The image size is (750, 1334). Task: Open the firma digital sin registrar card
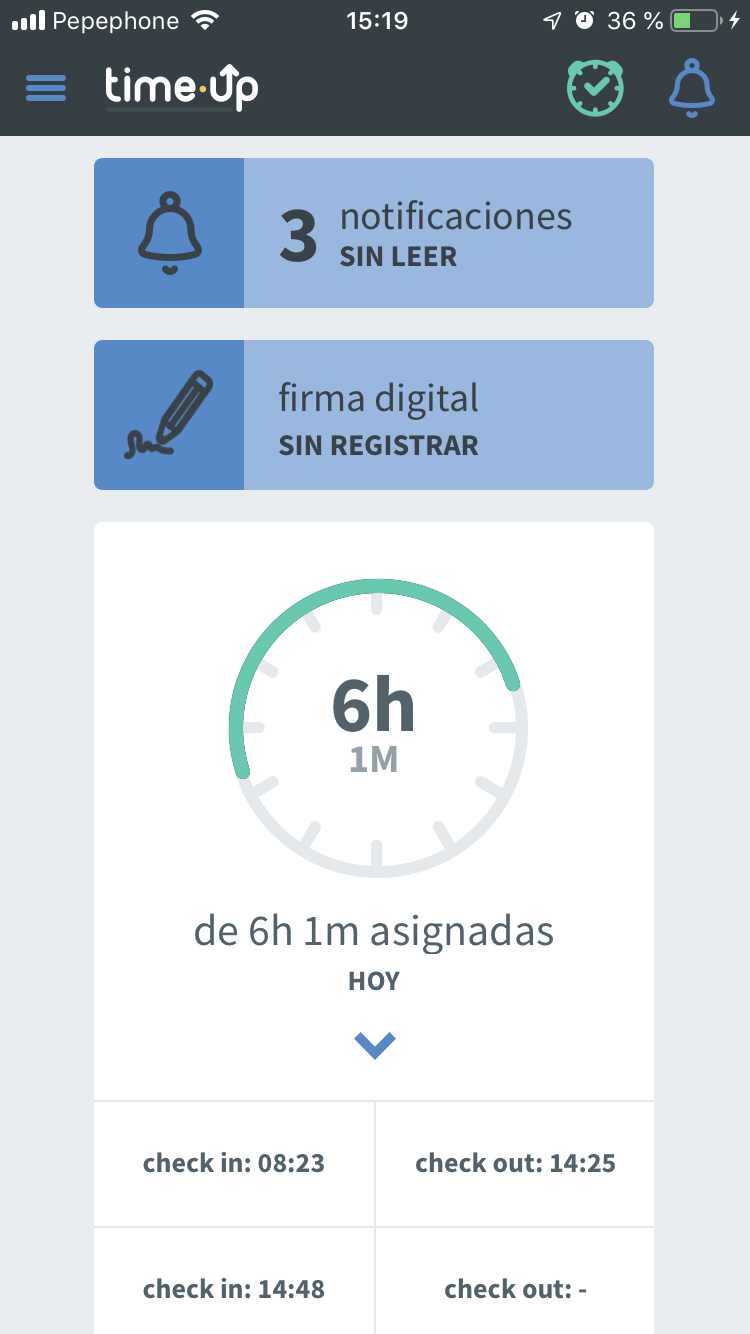click(374, 415)
